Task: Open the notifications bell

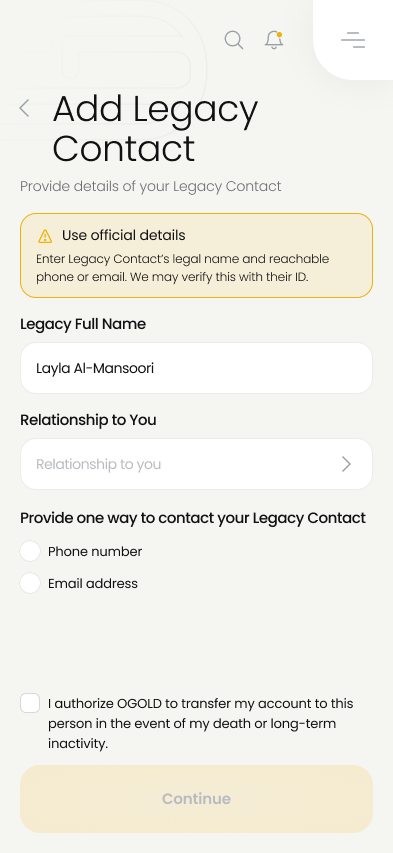Action: tap(274, 40)
